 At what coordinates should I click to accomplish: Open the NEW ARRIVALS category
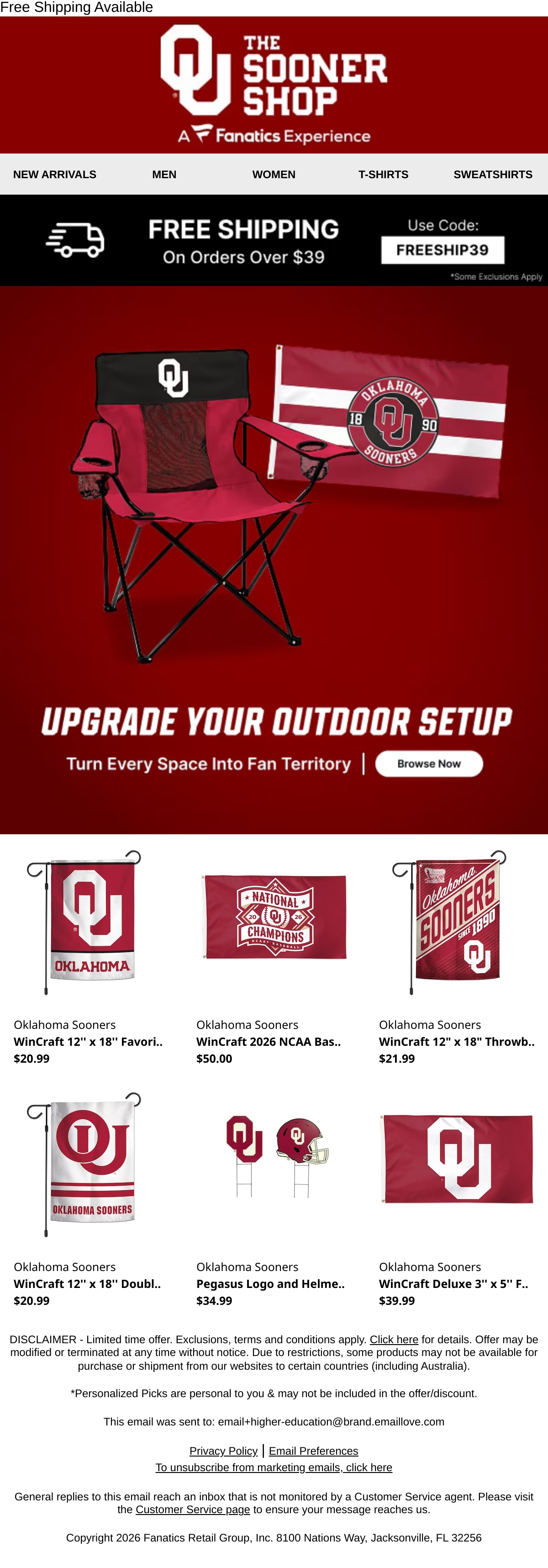click(x=55, y=174)
